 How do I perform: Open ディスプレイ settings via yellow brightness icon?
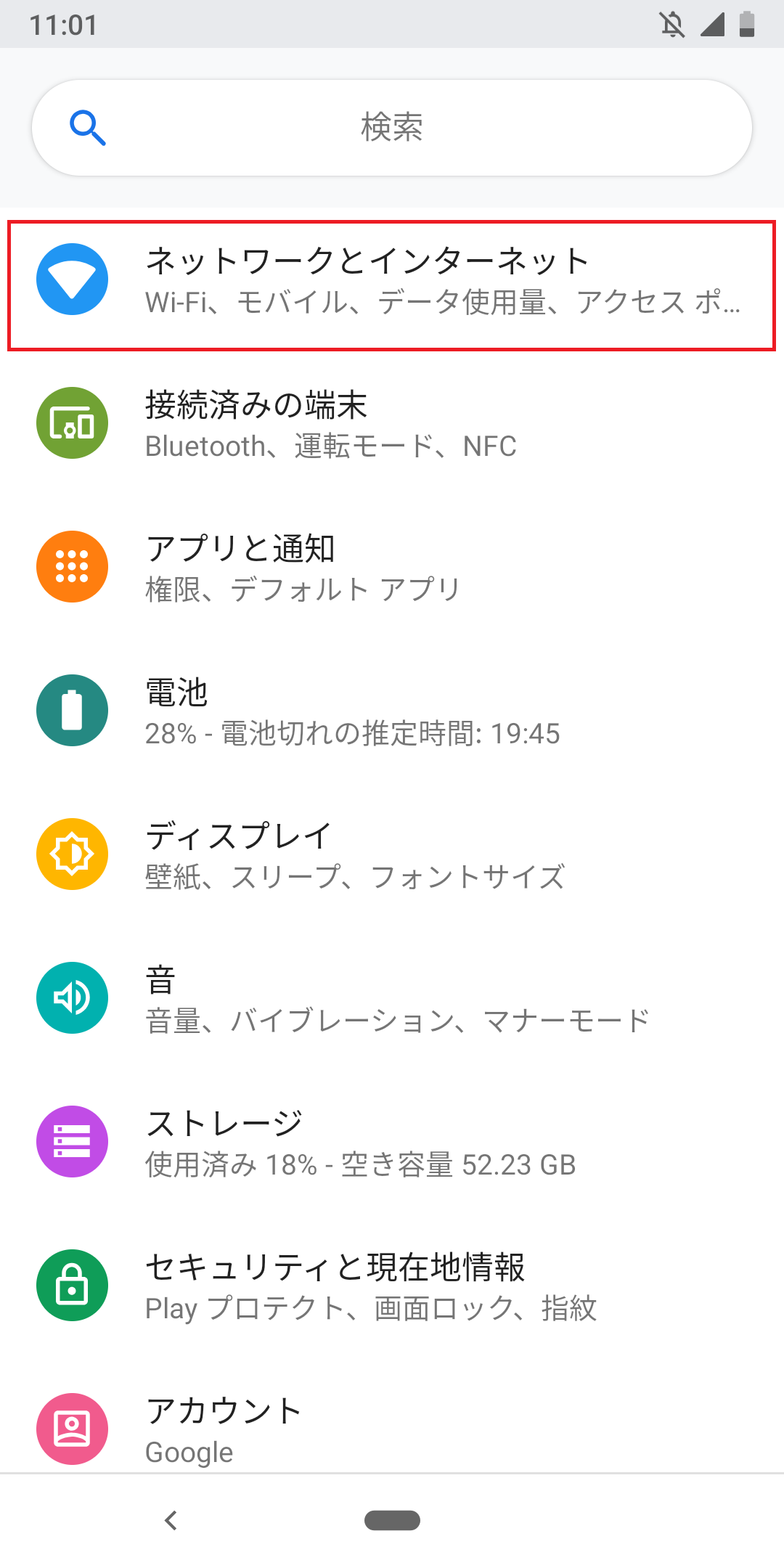click(72, 853)
